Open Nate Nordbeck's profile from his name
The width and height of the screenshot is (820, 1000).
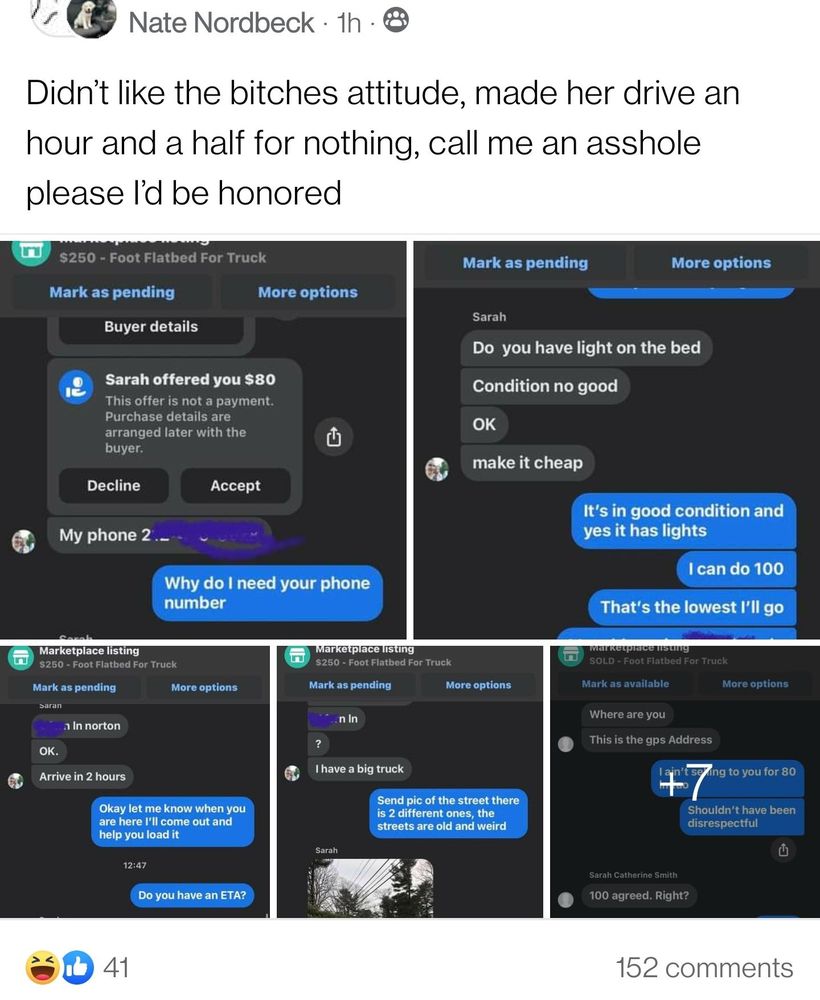click(221, 22)
